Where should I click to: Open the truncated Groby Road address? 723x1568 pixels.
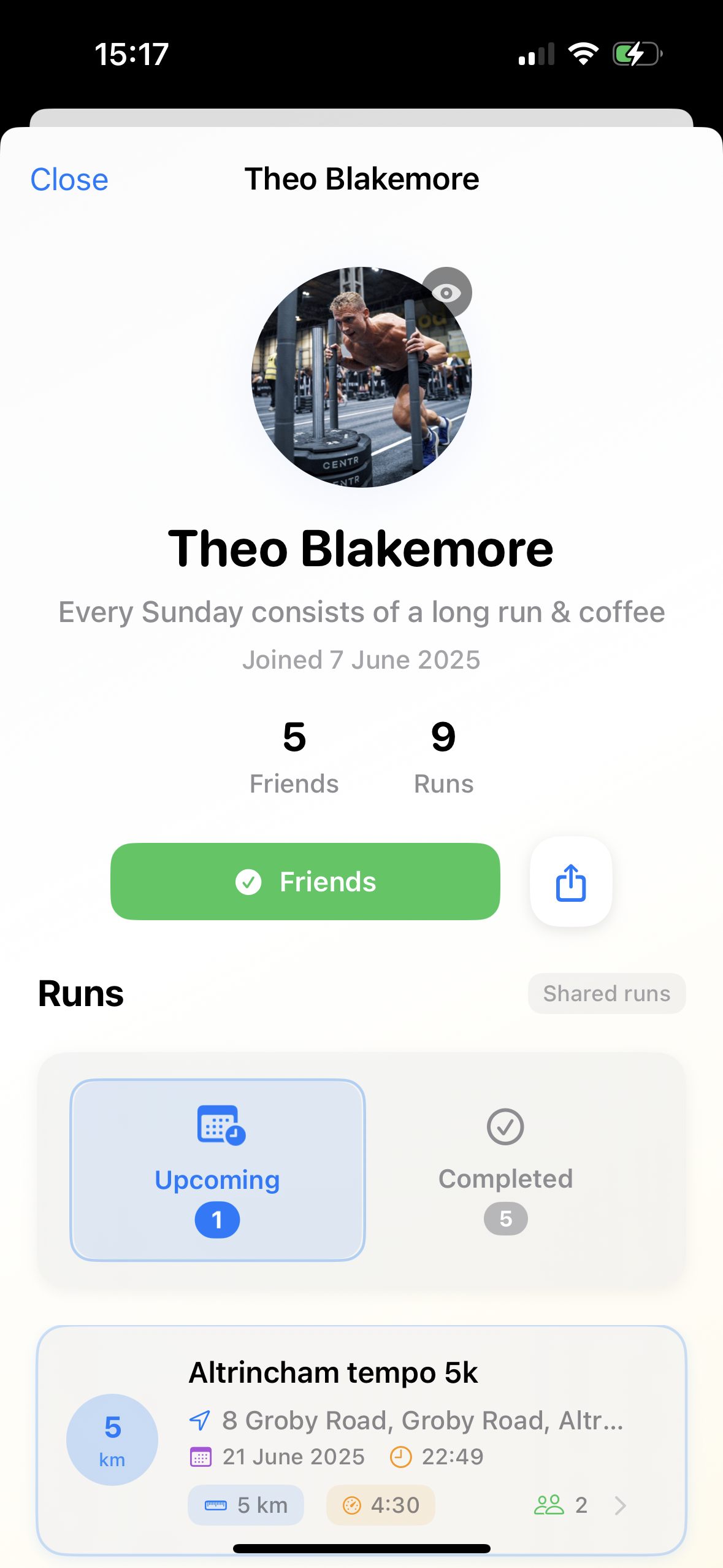[422, 1421]
